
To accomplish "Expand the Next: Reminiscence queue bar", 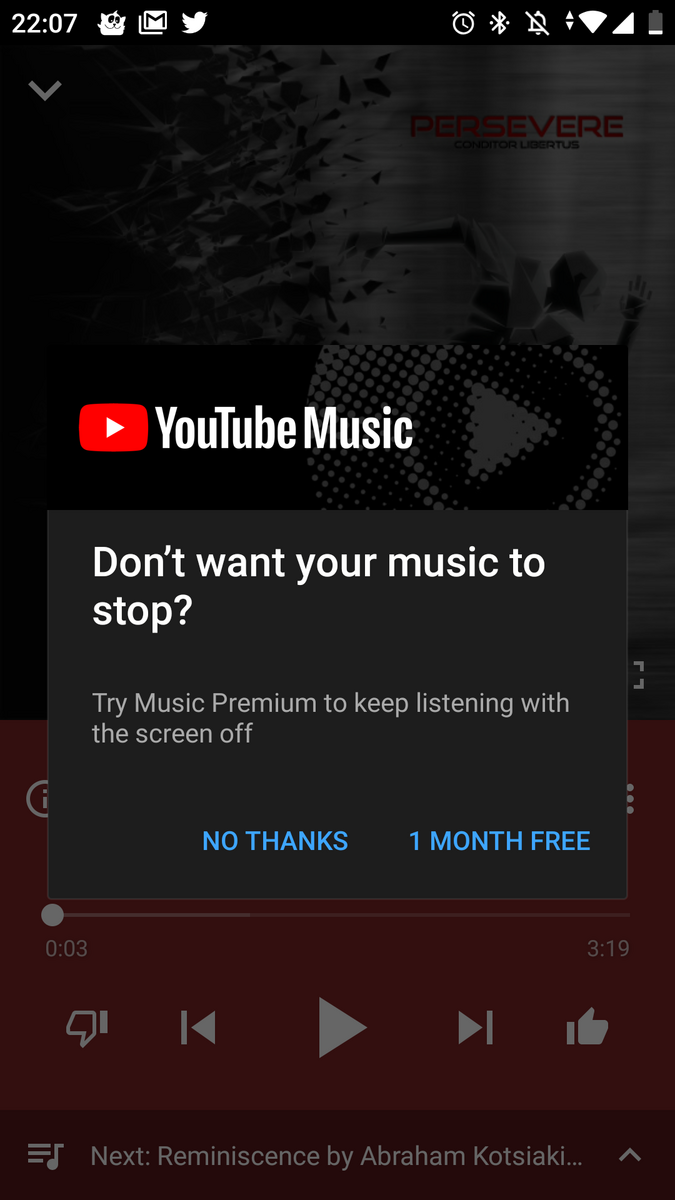I will coord(337,1156).
